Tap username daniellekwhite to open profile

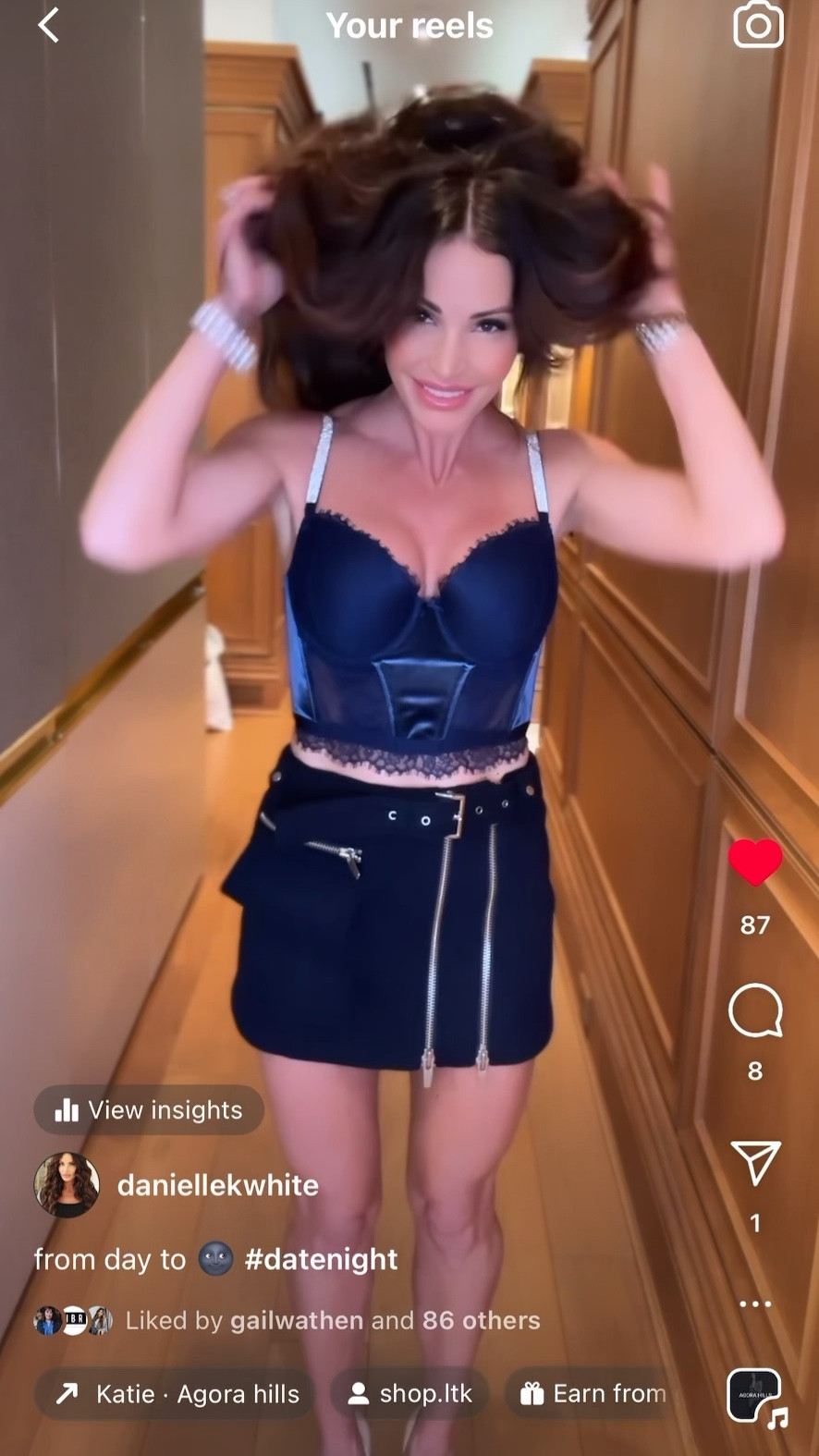point(217,1184)
